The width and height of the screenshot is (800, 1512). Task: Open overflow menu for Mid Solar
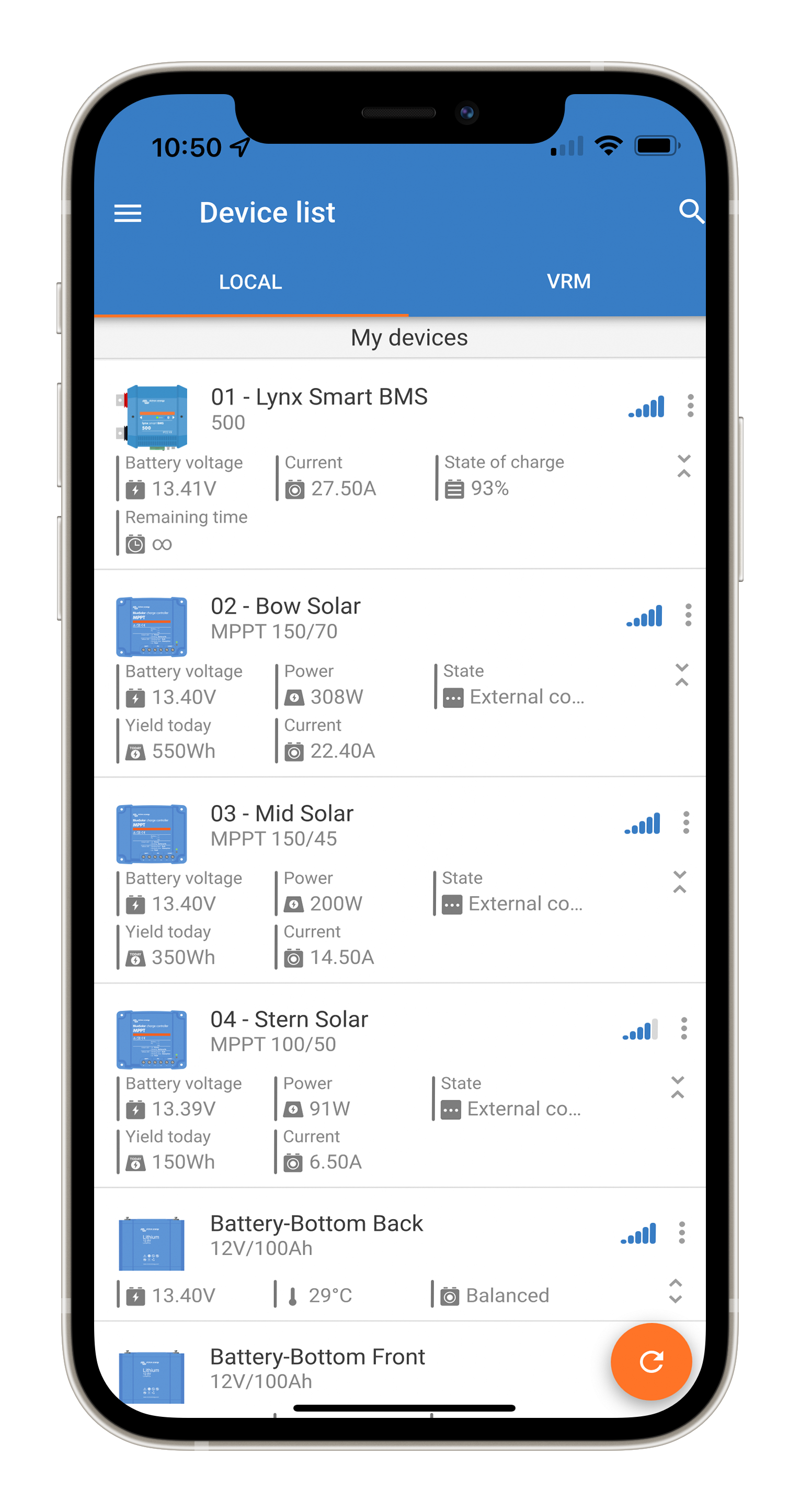point(685,822)
